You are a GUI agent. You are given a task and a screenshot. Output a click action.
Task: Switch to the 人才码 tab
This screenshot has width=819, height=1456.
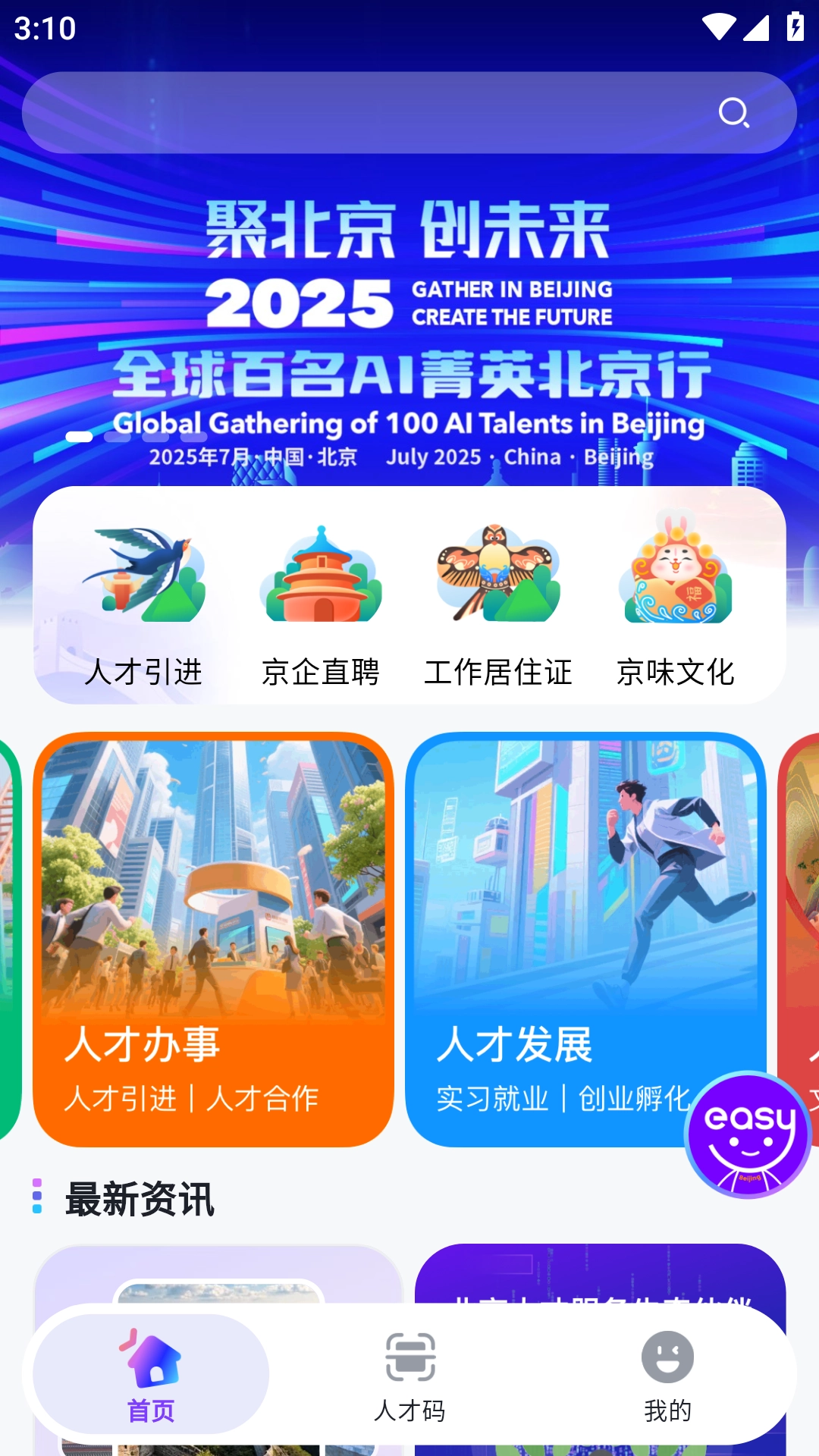(x=409, y=1374)
